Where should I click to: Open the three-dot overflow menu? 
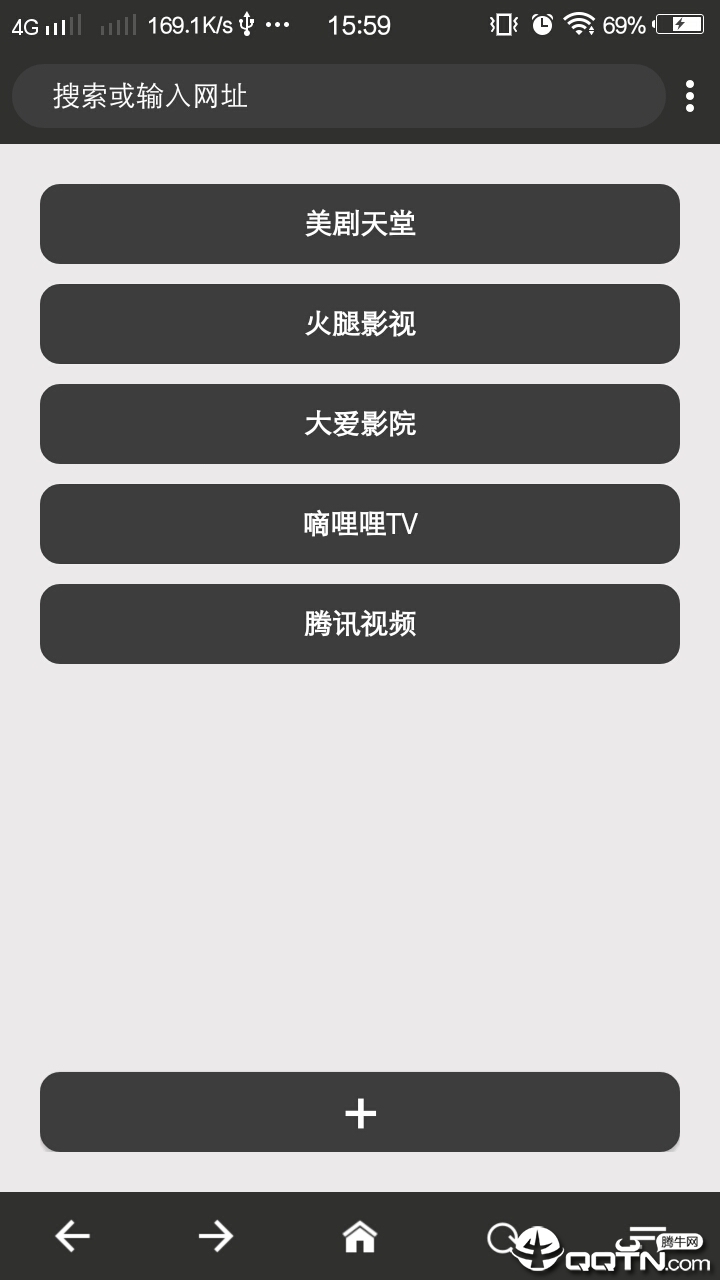[690, 96]
